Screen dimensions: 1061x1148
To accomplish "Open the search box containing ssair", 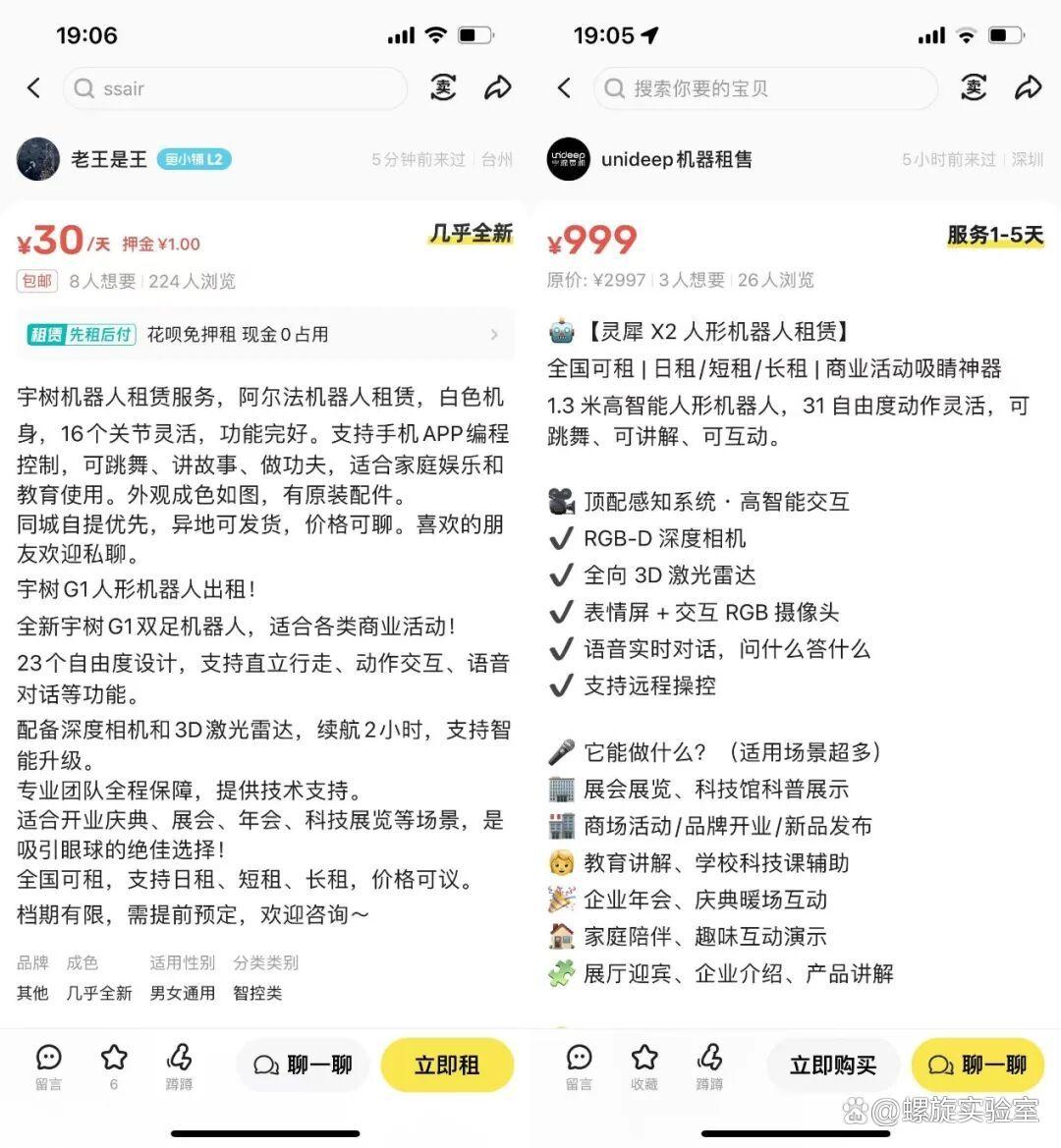I will (x=236, y=88).
